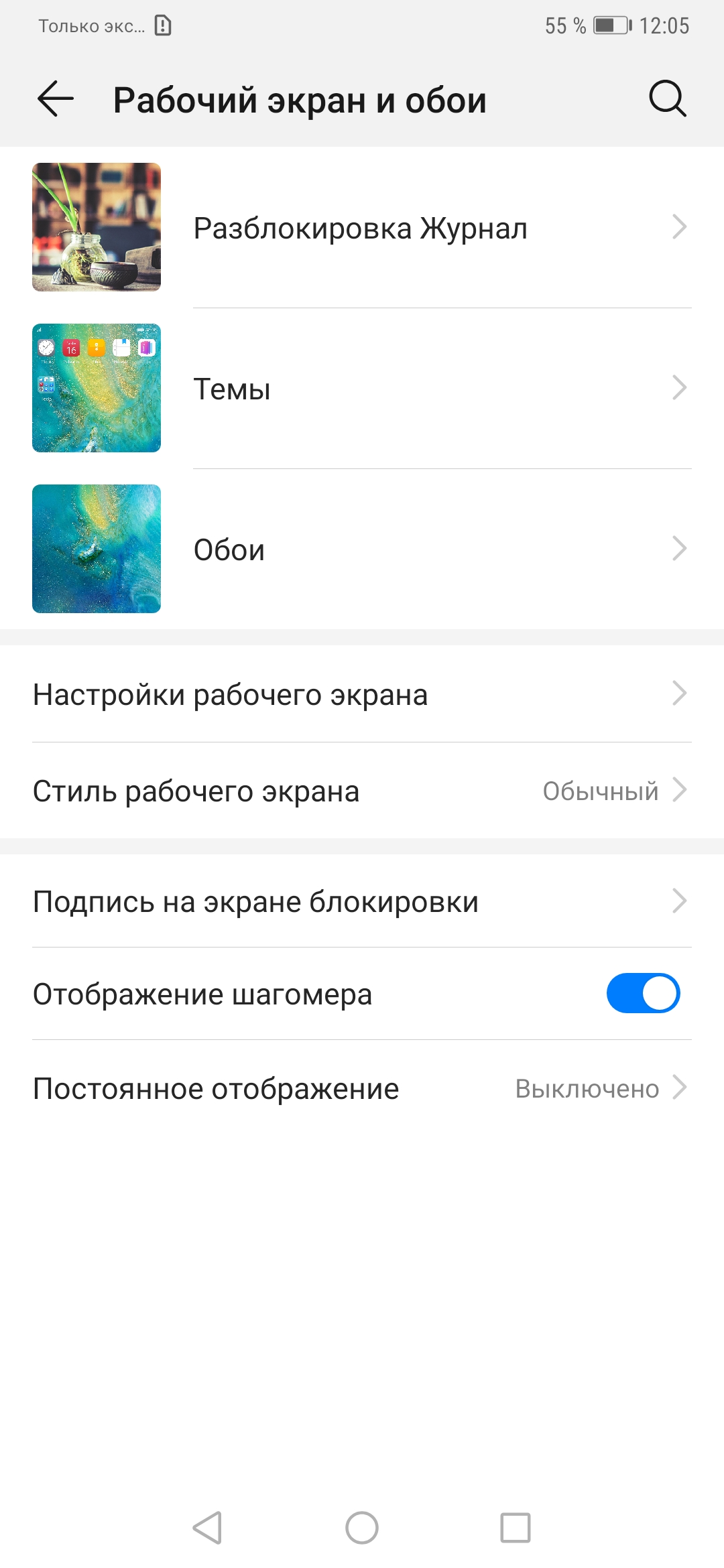Tap the system home button
Screen dimensions: 724x1568
pos(362,1528)
